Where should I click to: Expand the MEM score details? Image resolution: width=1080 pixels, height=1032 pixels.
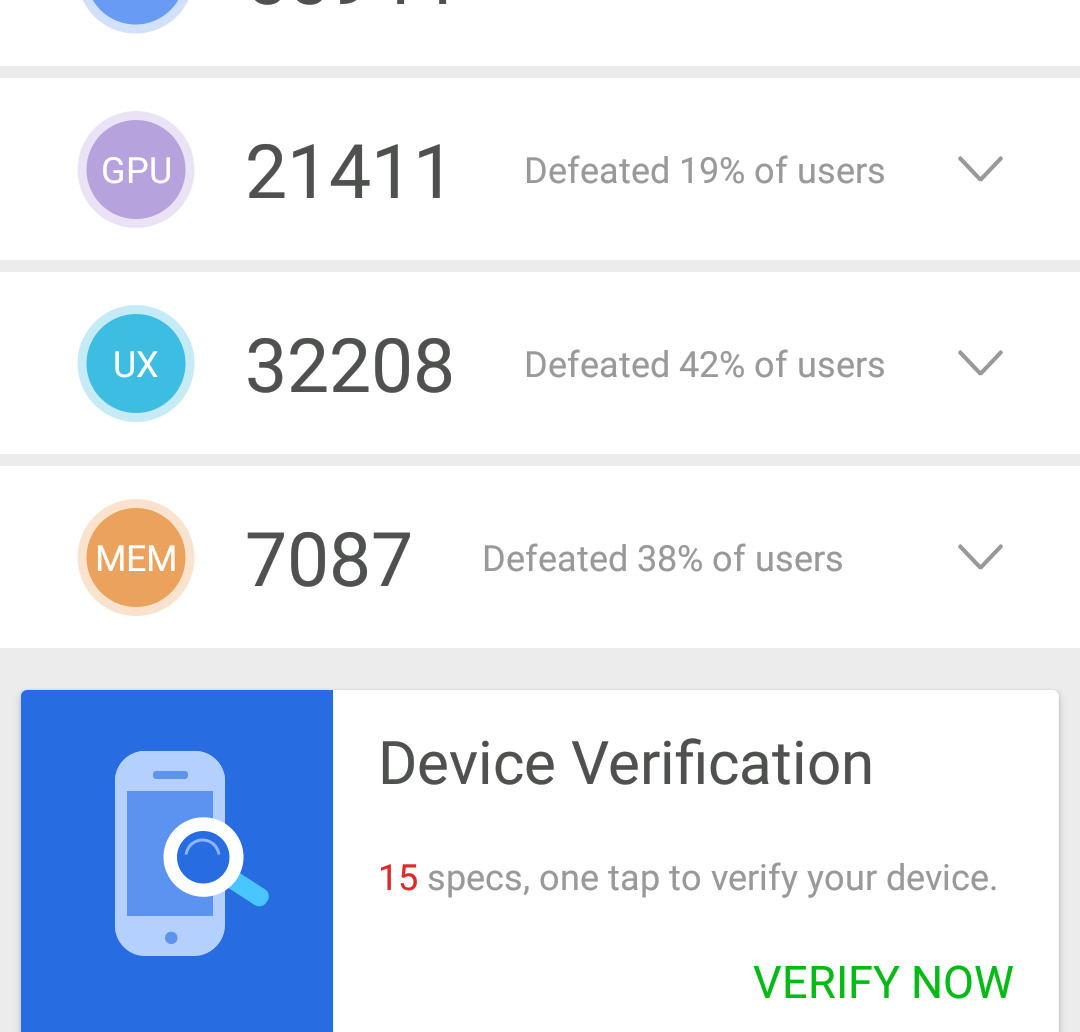[x=979, y=558]
